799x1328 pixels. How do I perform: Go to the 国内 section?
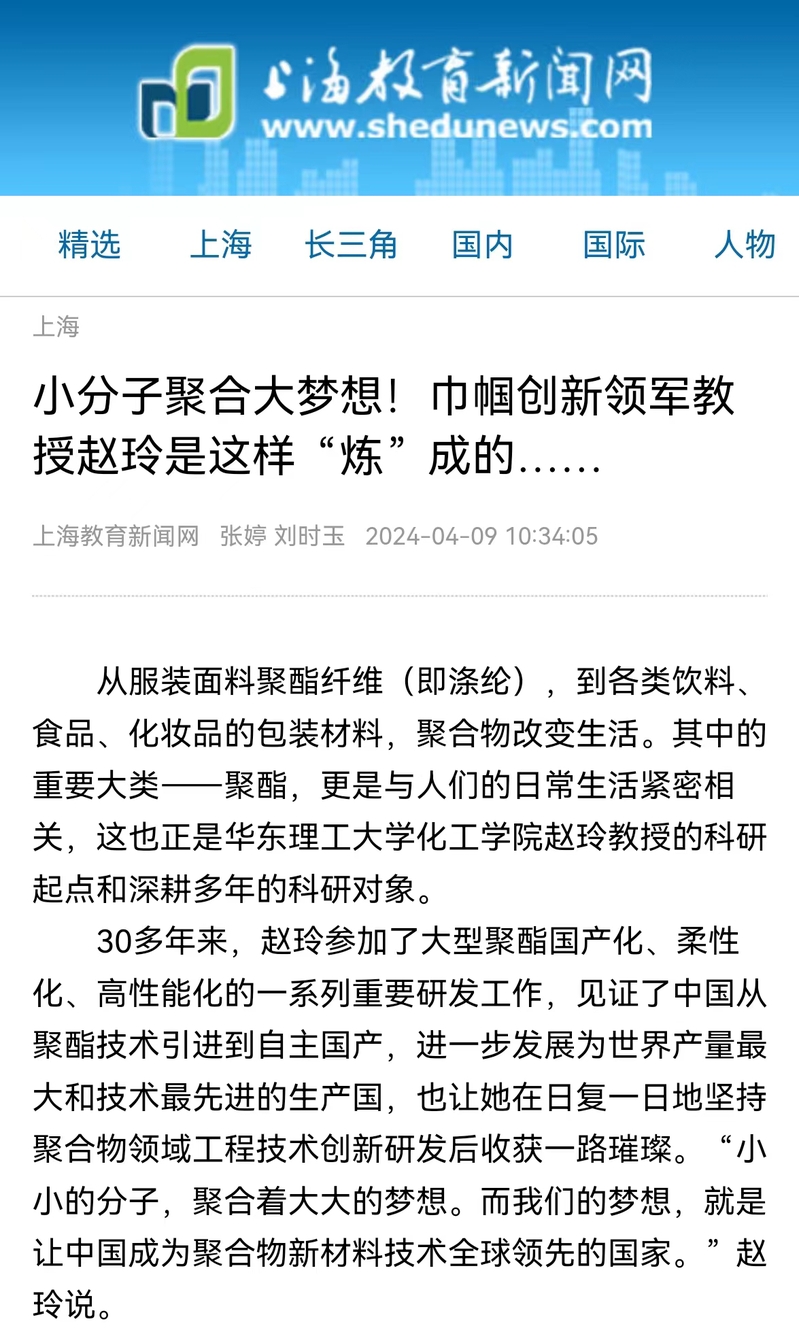pyautogui.click(x=482, y=245)
